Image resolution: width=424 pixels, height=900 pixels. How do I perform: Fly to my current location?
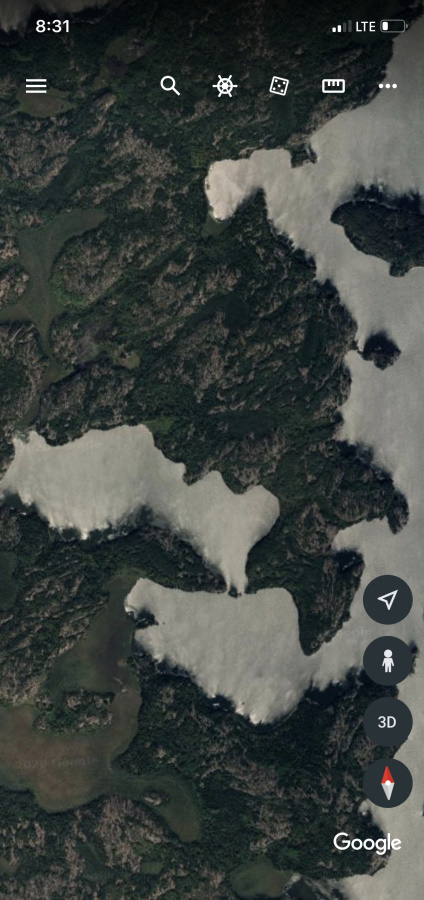[x=388, y=600]
